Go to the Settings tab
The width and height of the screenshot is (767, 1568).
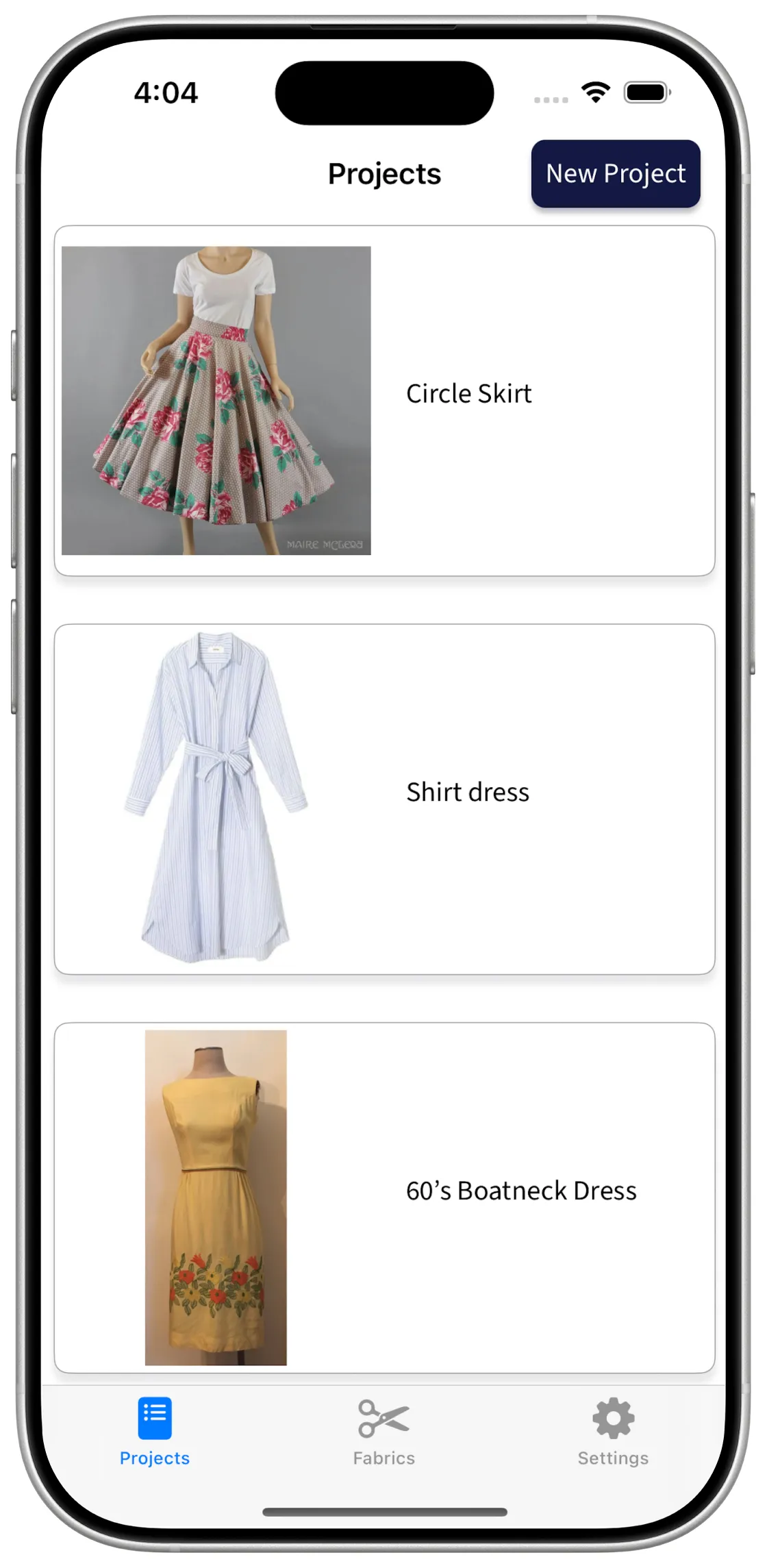click(x=613, y=1430)
